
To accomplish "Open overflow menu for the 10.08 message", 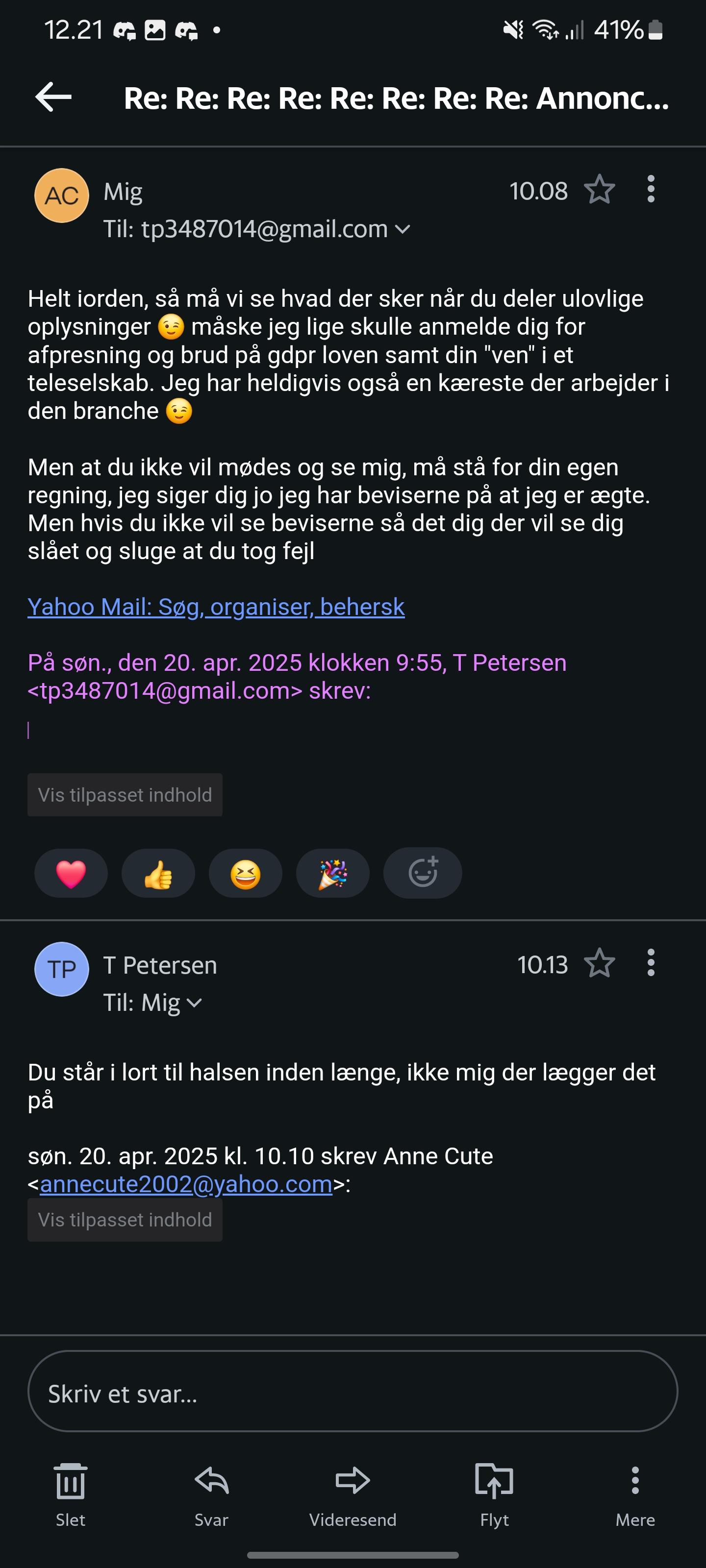I will click(x=651, y=189).
